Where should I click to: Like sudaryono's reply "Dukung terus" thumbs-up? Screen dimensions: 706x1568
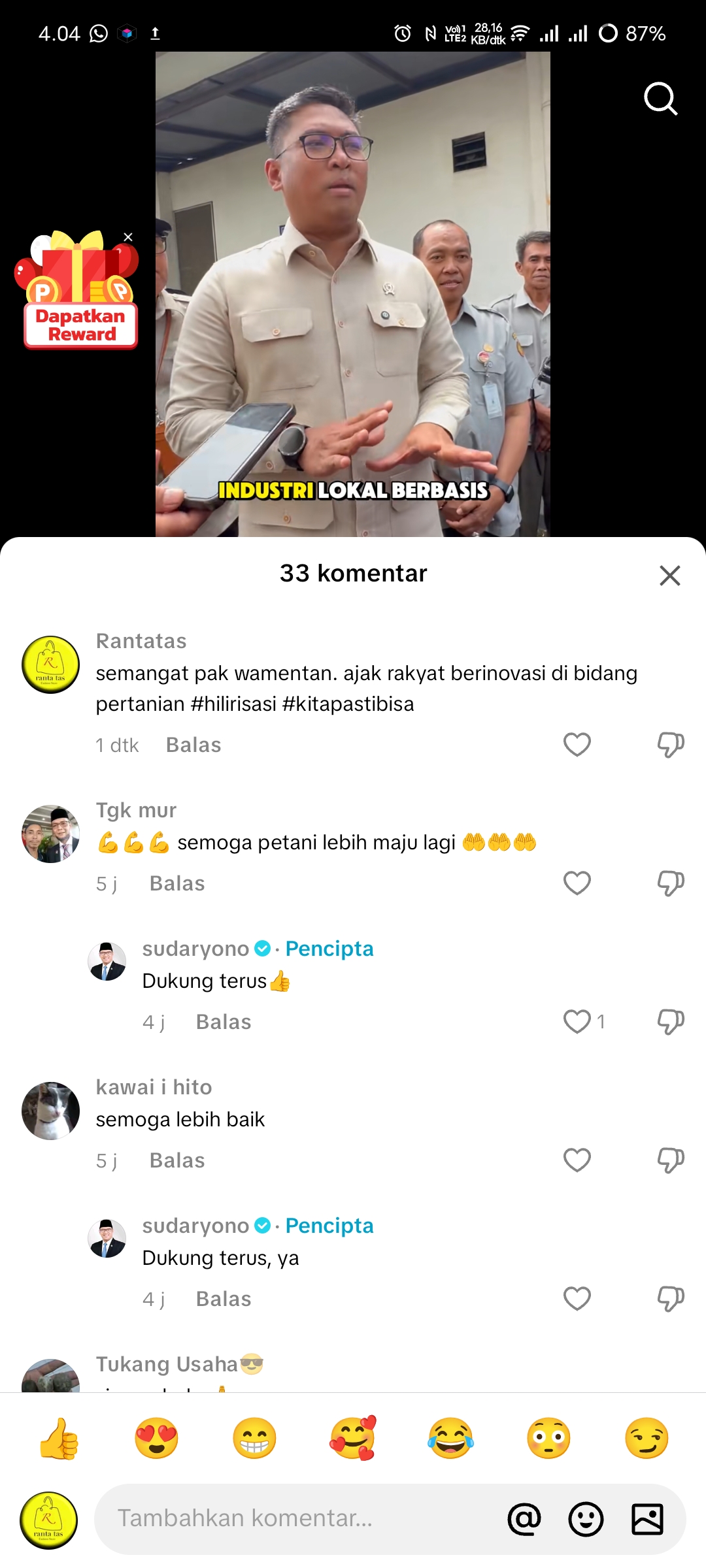pyautogui.click(x=577, y=1022)
